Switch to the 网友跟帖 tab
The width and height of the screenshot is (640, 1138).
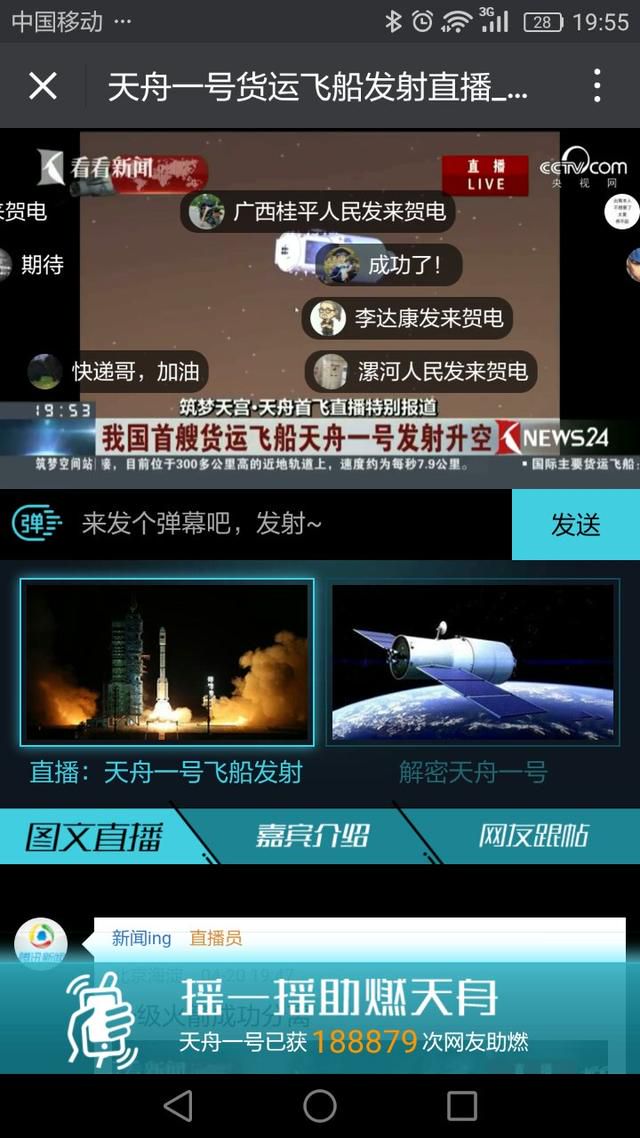pyautogui.click(x=533, y=836)
